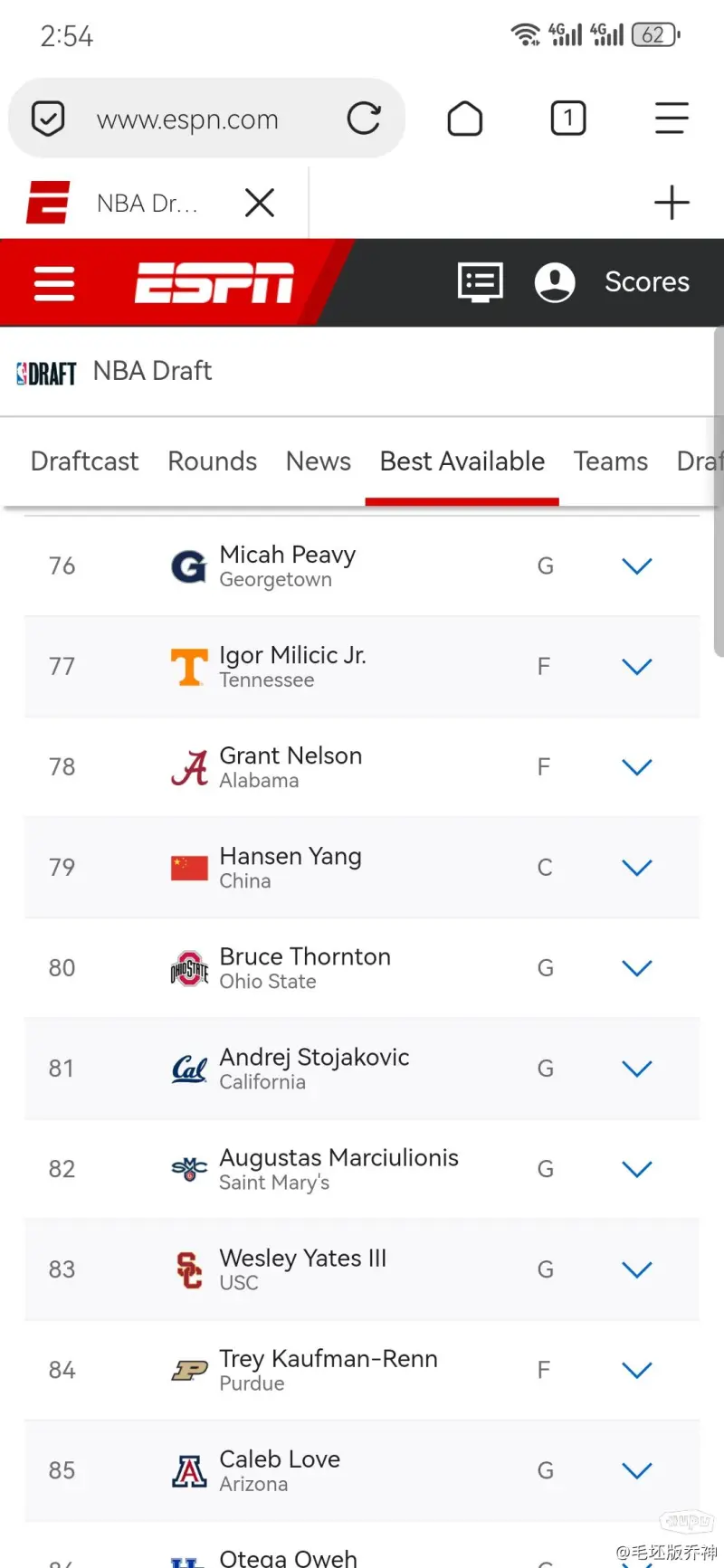Open the browser tab switcher
Screen dimensions: 724x1568
[568, 119]
